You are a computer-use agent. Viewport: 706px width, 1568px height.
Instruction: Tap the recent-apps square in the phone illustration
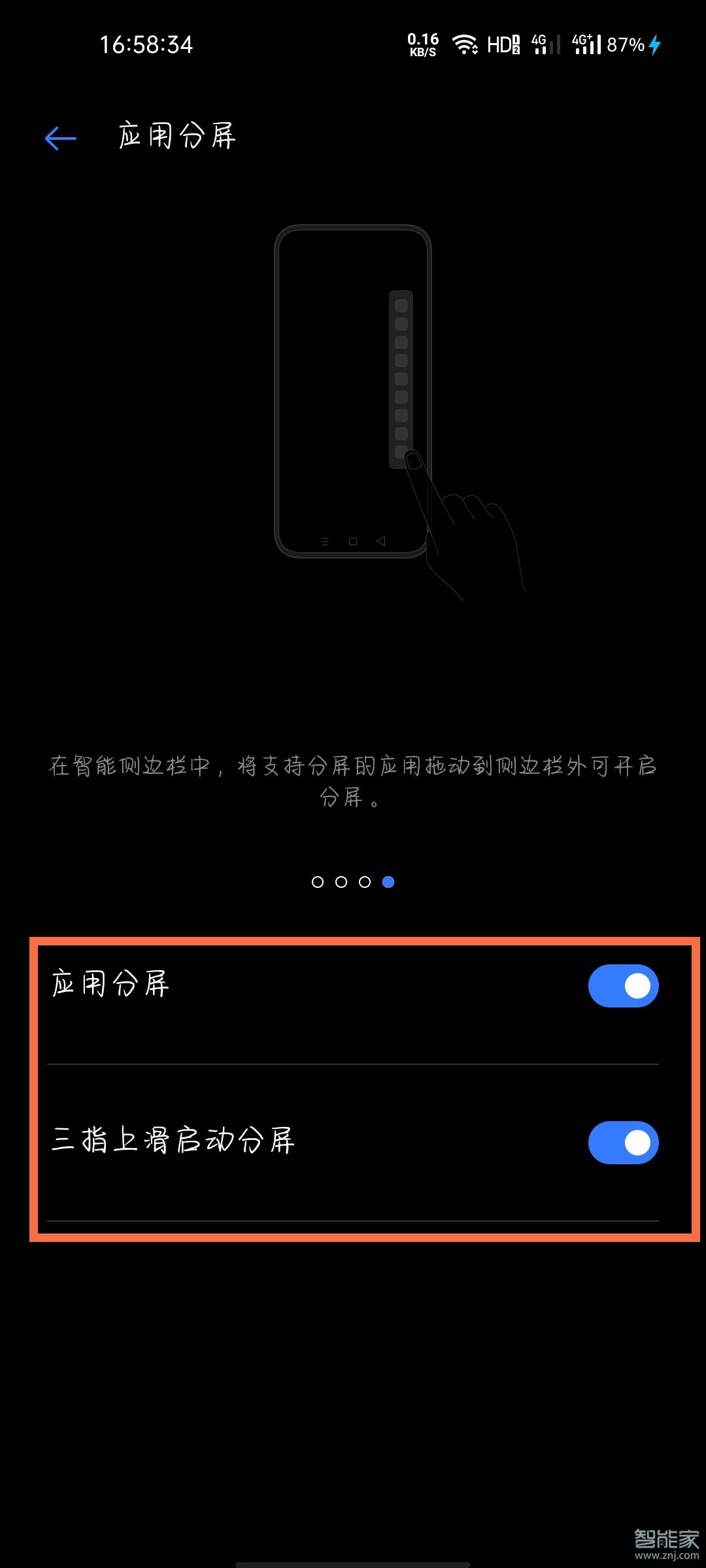tap(353, 540)
